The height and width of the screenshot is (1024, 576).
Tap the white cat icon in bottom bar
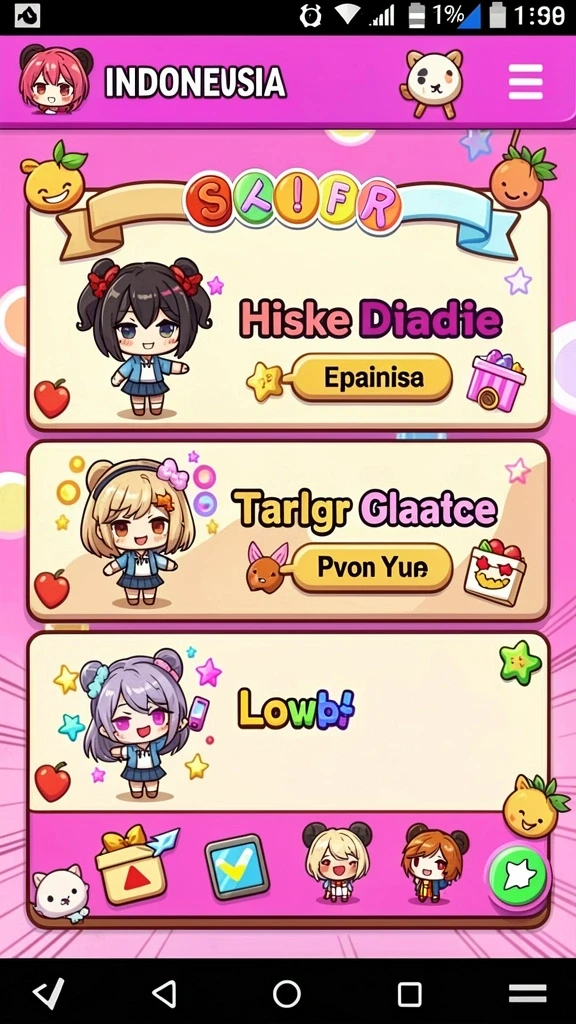tap(60, 893)
